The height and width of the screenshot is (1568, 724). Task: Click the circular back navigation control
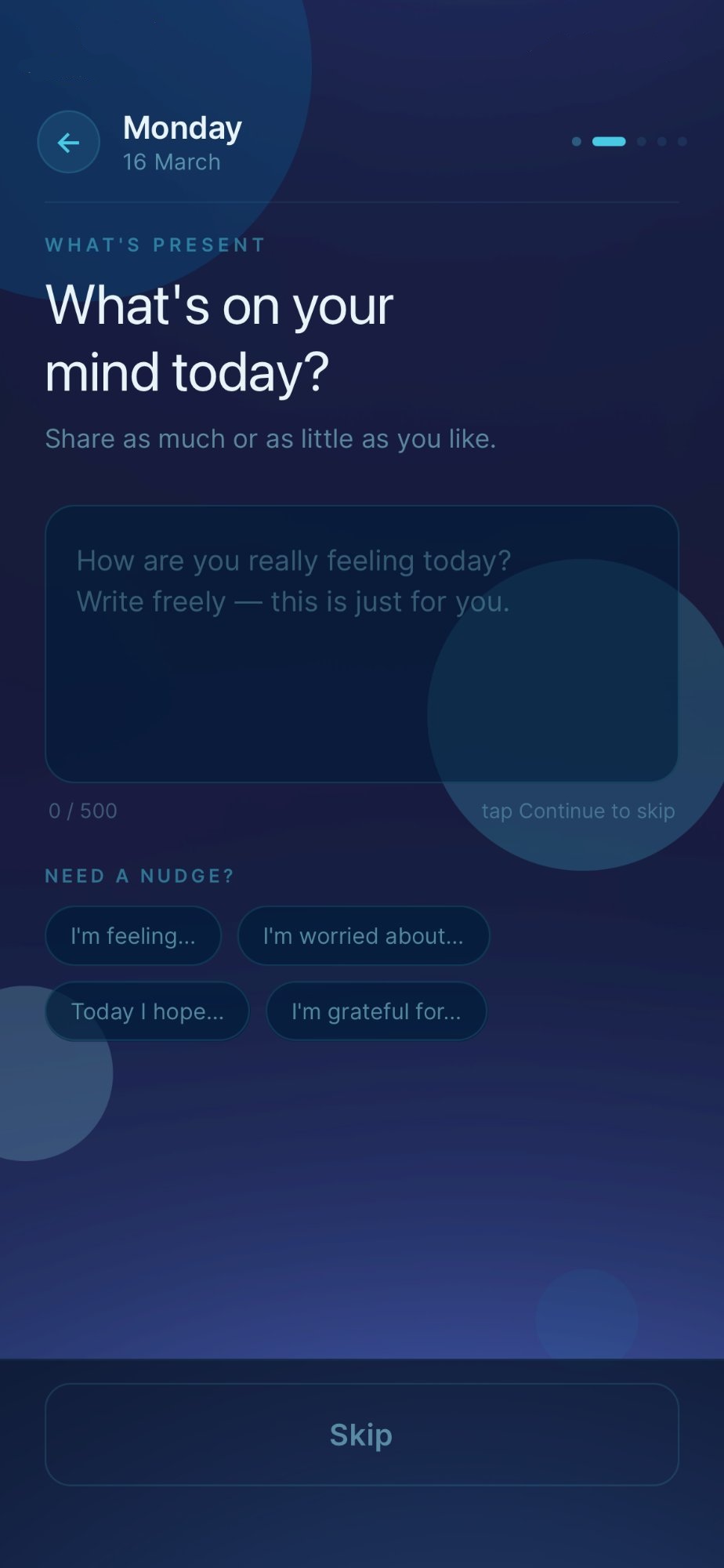click(68, 142)
